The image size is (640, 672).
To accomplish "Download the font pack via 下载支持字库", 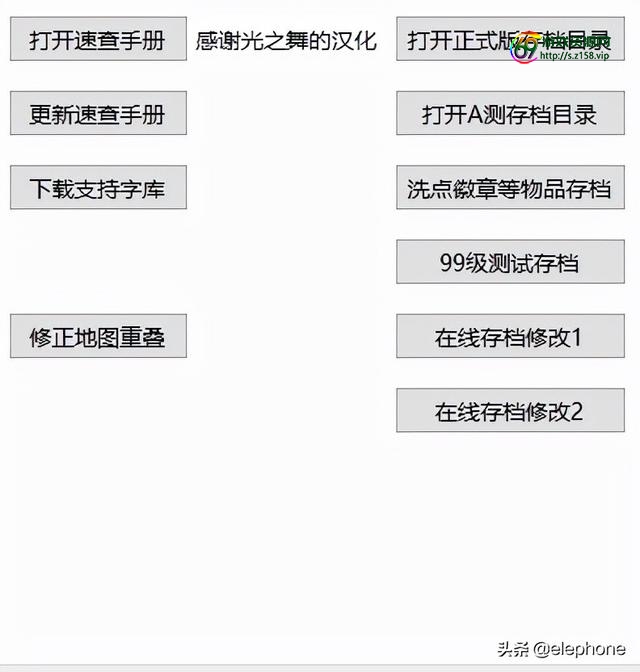I will tap(98, 188).
